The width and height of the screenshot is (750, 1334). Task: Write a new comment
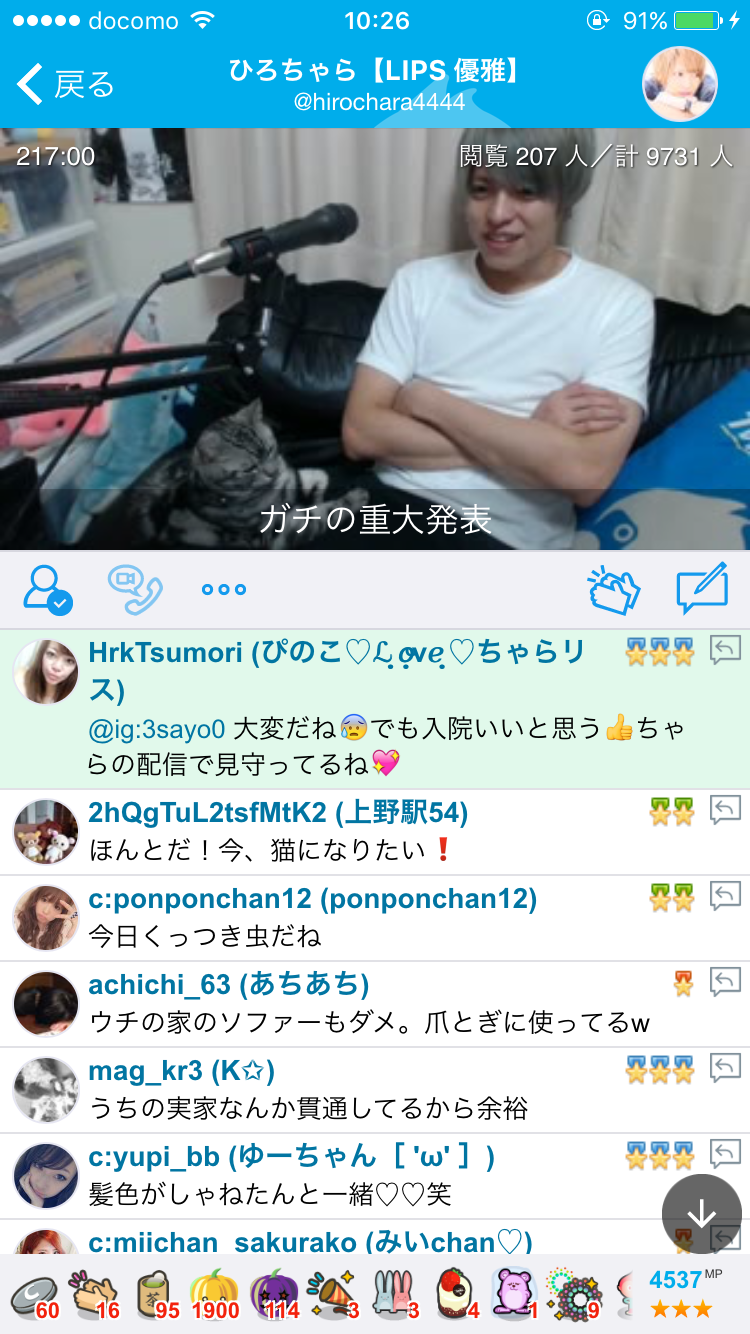point(701,590)
